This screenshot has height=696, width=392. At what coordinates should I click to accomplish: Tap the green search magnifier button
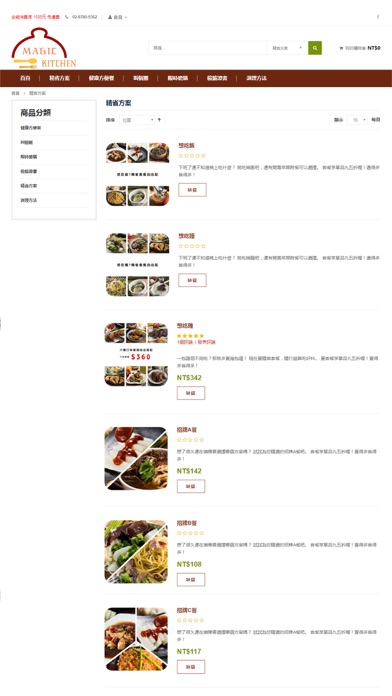click(x=315, y=48)
